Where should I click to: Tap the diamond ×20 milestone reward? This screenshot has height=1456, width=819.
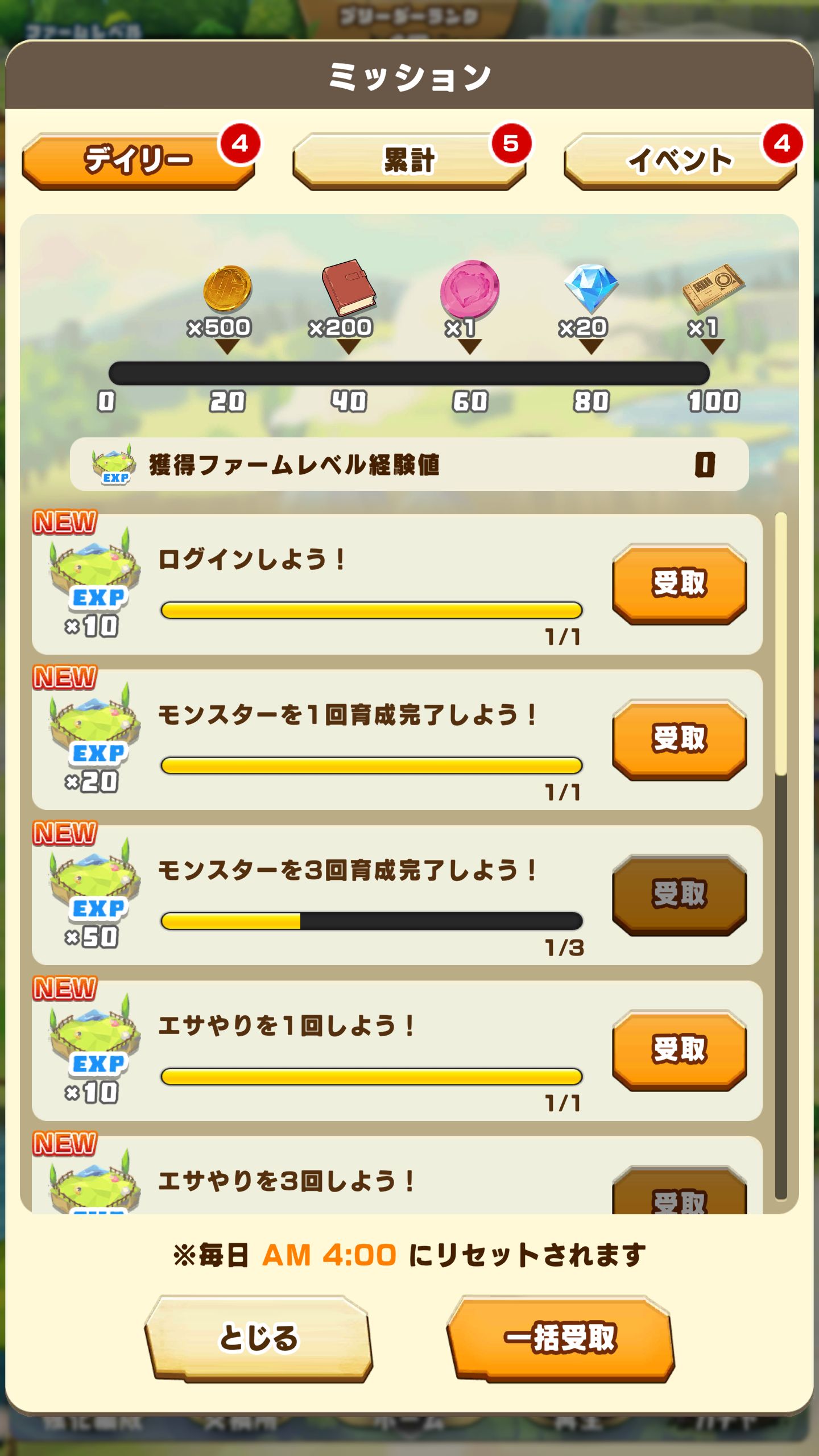pyautogui.click(x=590, y=289)
